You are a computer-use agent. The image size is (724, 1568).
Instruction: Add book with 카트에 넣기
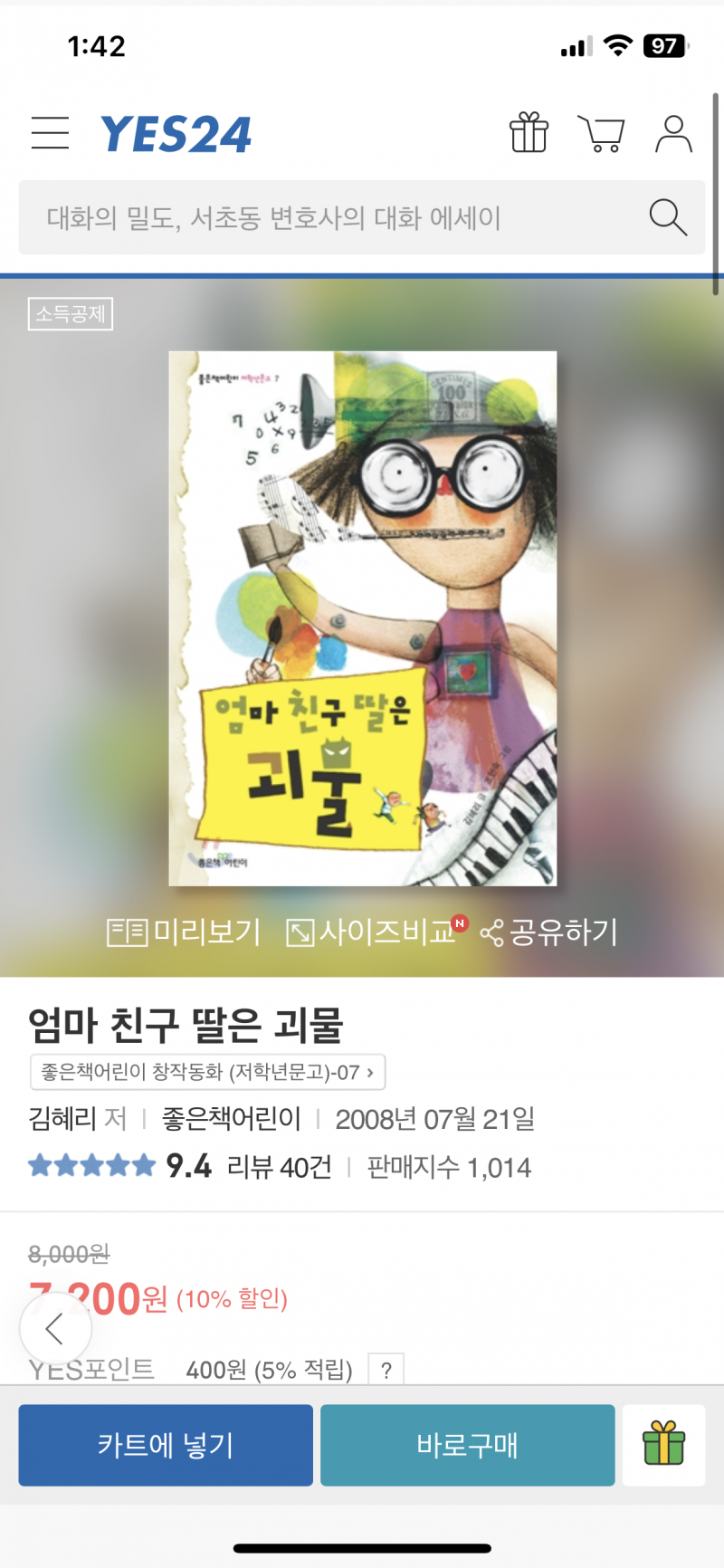click(166, 1445)
